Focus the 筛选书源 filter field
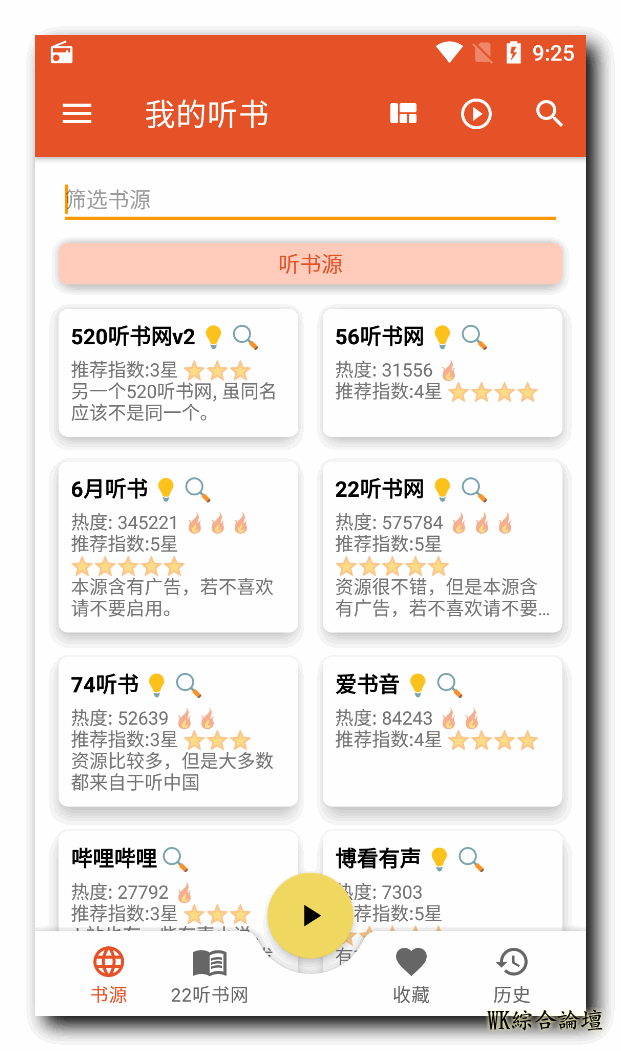The height and width of the screenshot is (1051, 621). click(x=310, y=200)
